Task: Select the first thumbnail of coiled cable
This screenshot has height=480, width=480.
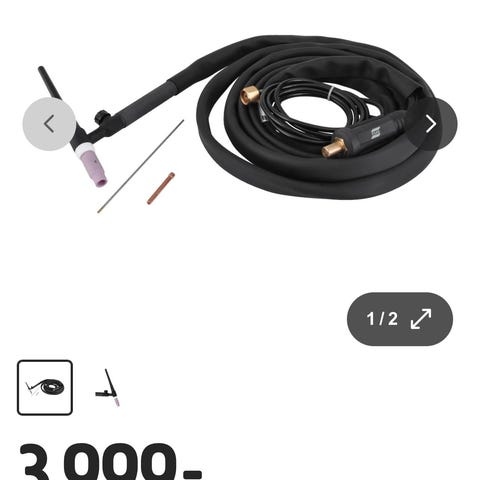Action: point(45,388)
